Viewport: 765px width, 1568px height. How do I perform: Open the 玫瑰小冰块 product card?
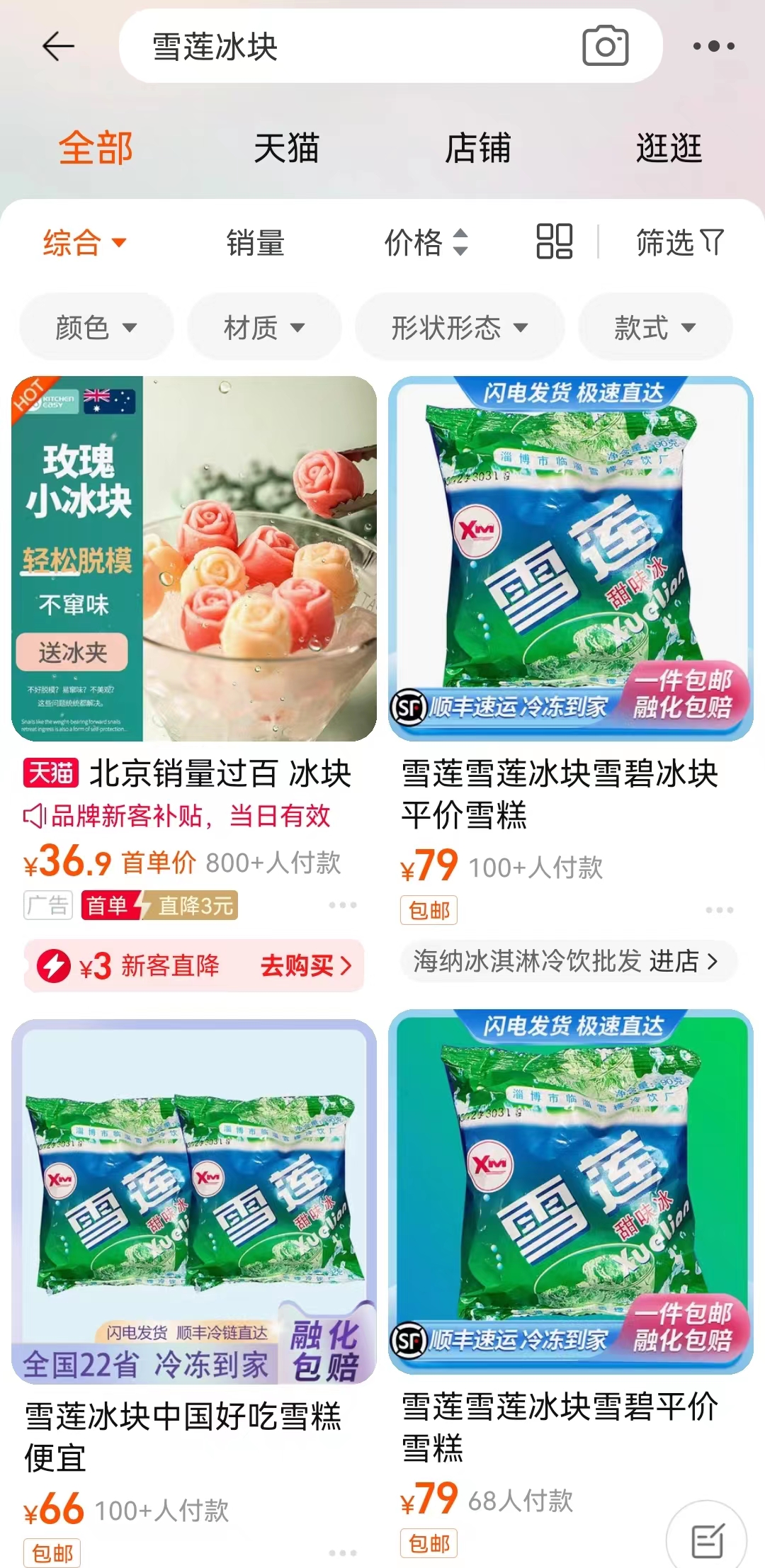[194, 559]
